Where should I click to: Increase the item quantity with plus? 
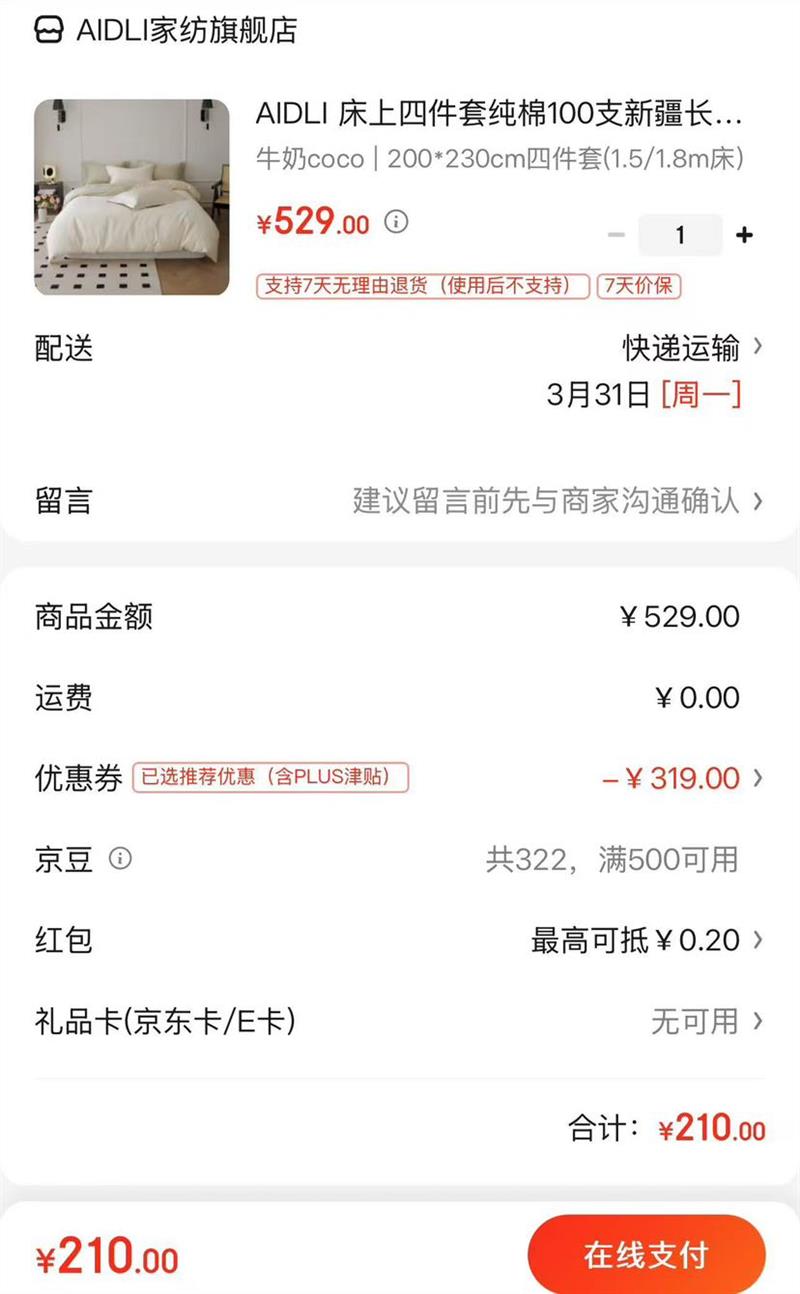pos(744,235)
